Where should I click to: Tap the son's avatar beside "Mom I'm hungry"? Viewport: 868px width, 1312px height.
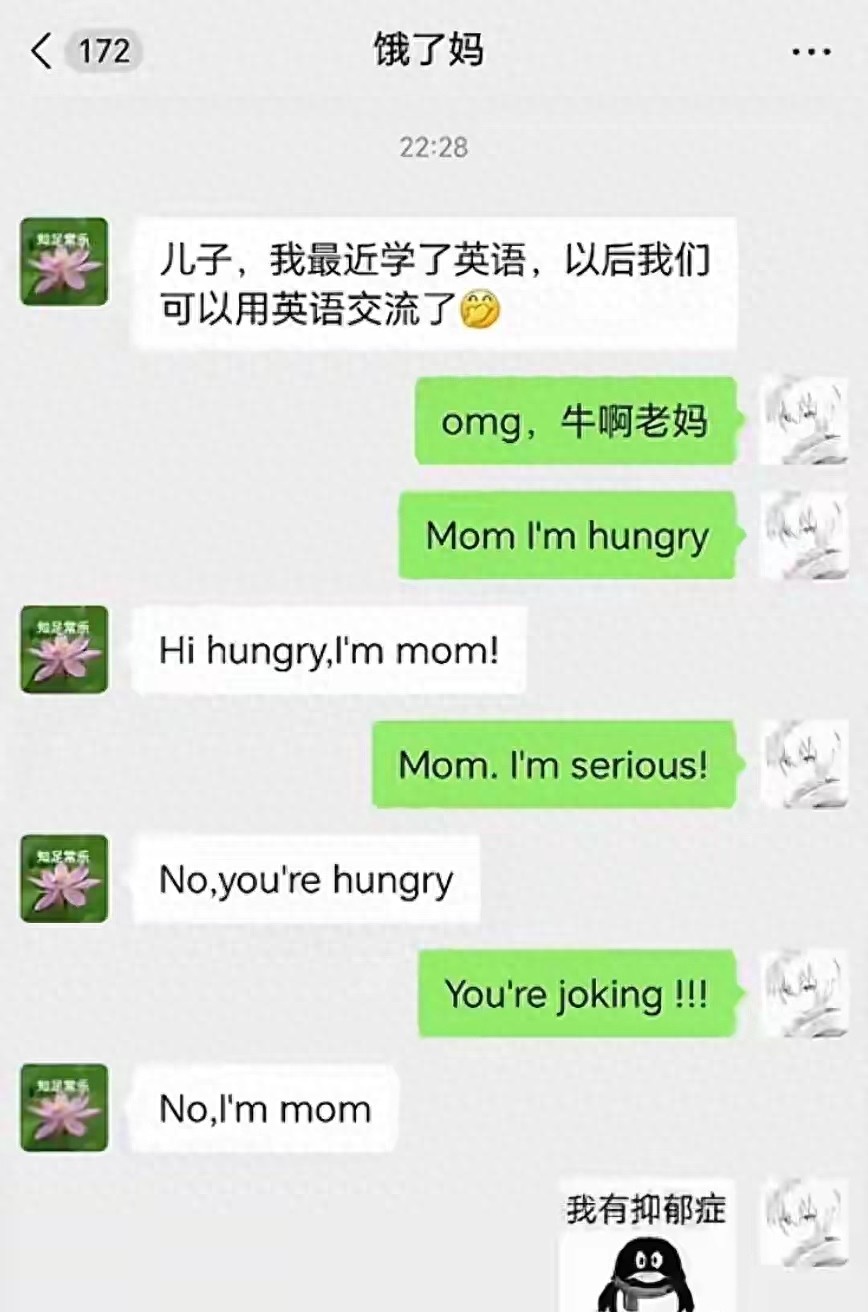point(806,534)
